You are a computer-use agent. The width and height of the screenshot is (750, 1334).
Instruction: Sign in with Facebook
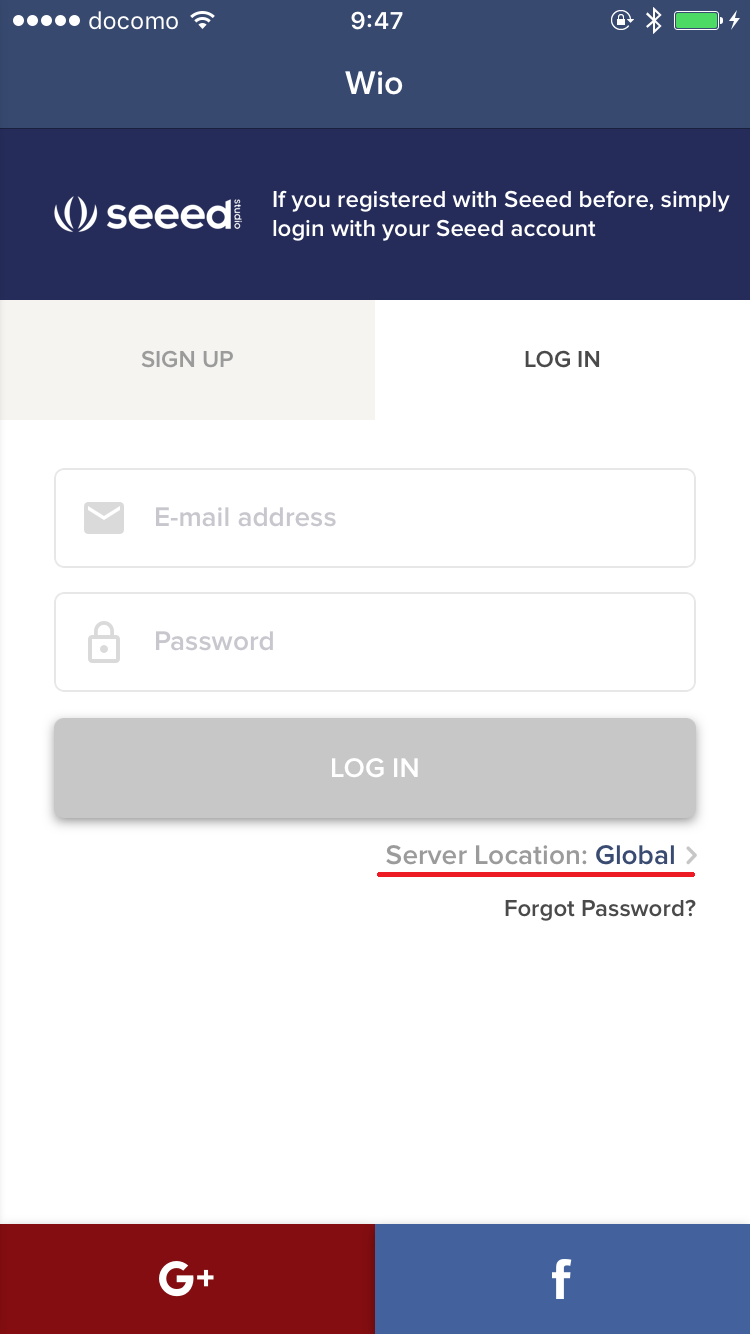[x=562, y=1279]
